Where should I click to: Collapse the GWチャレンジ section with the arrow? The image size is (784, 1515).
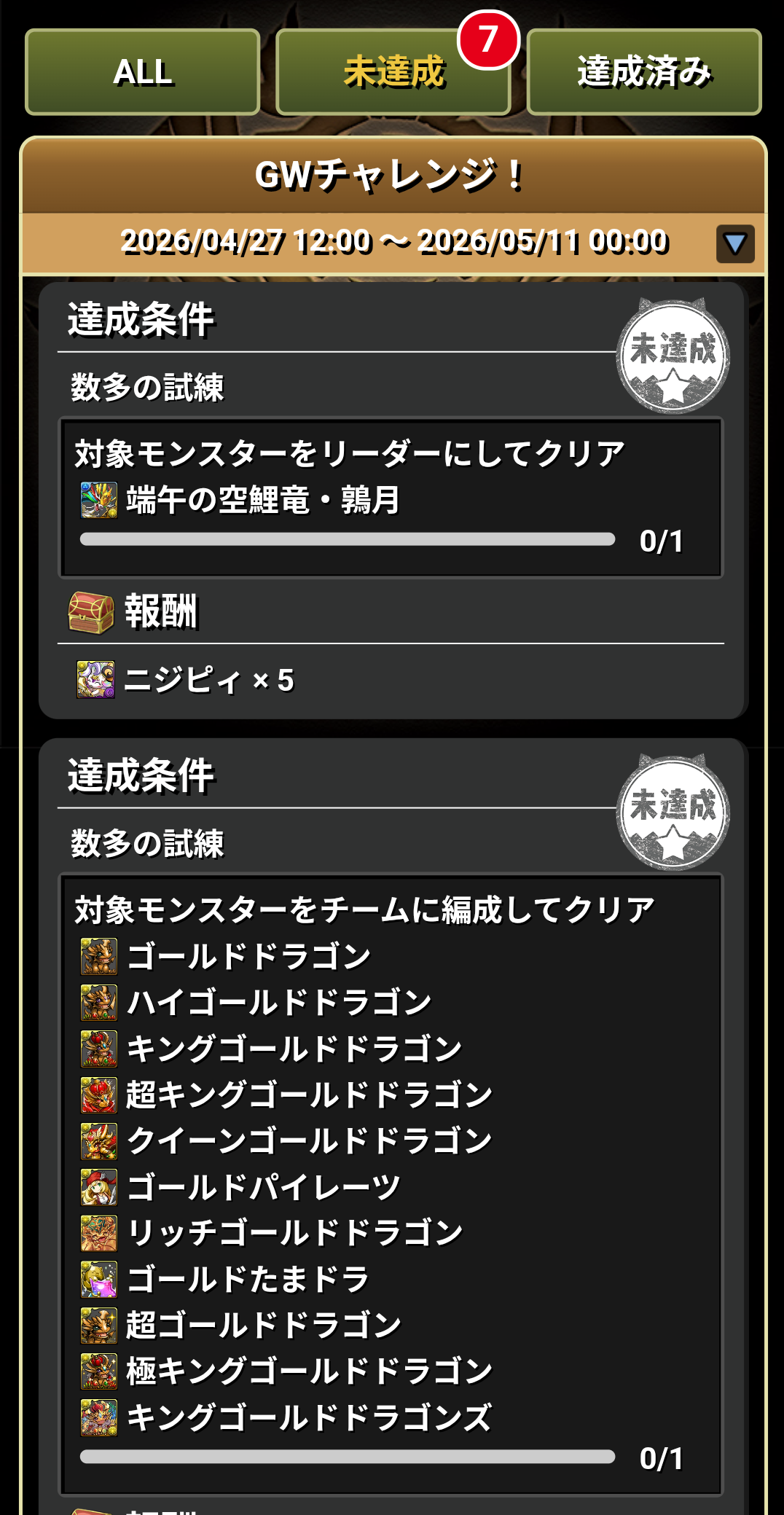tap(734, 243)
